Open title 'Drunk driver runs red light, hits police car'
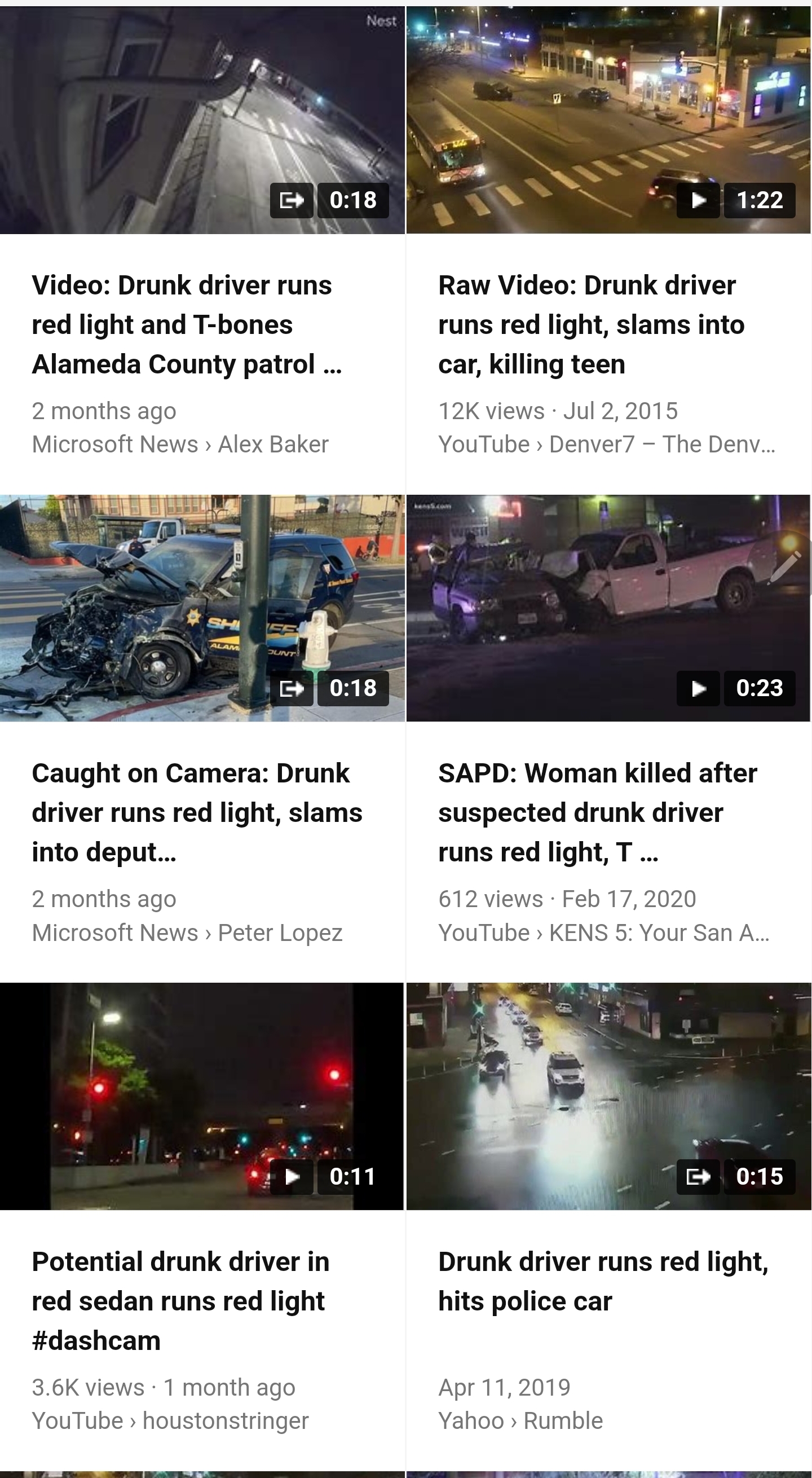812x1478 pixels. pos(603,1281)
